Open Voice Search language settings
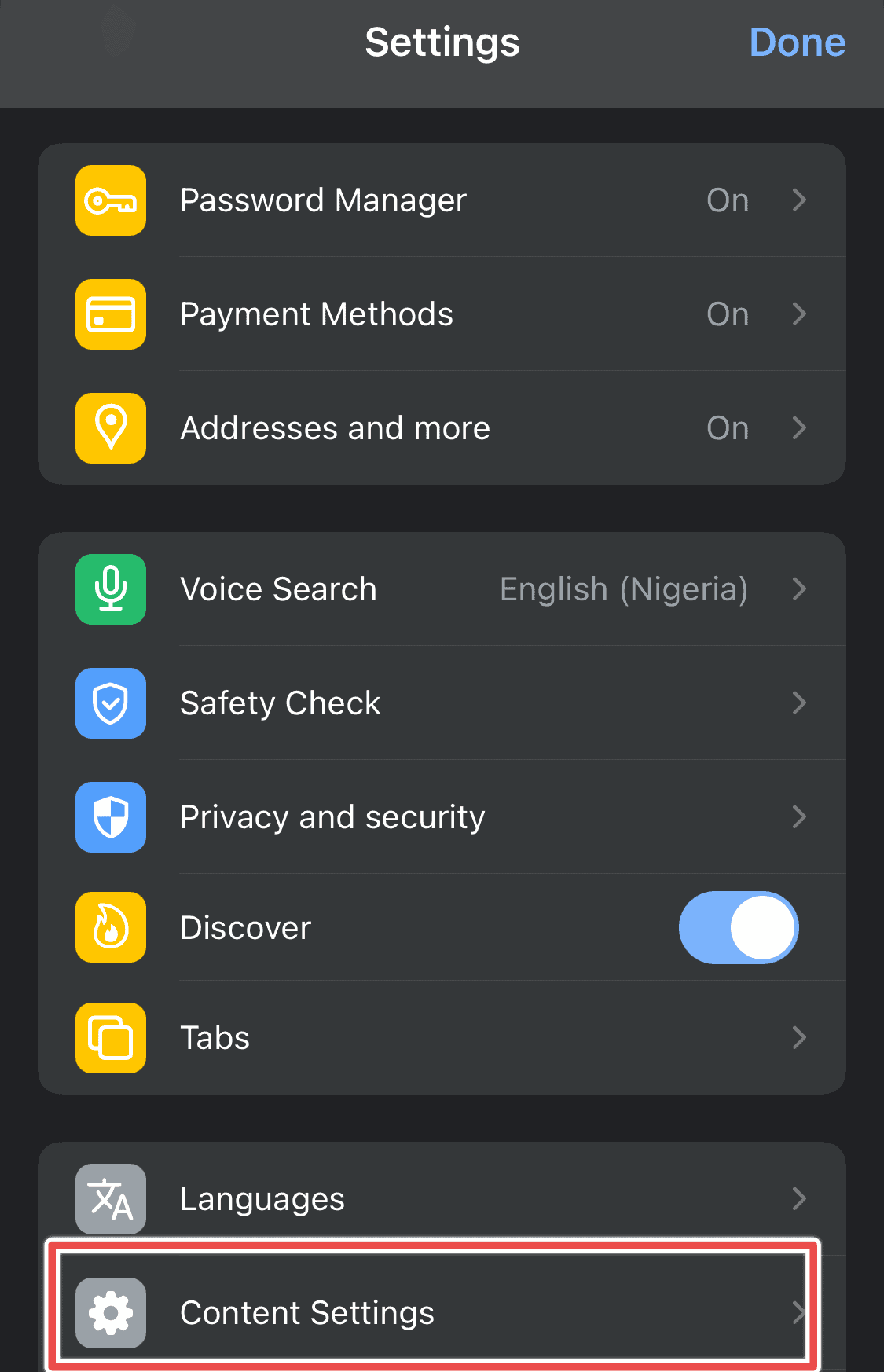Viewport: 884px width, 1372px height. tap(441, 589)
